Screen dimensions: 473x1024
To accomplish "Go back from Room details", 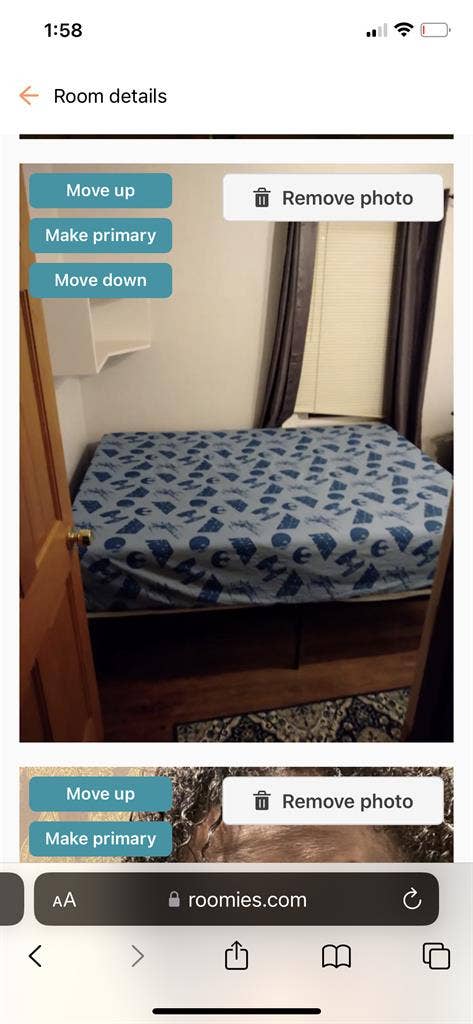I will 29,96.
